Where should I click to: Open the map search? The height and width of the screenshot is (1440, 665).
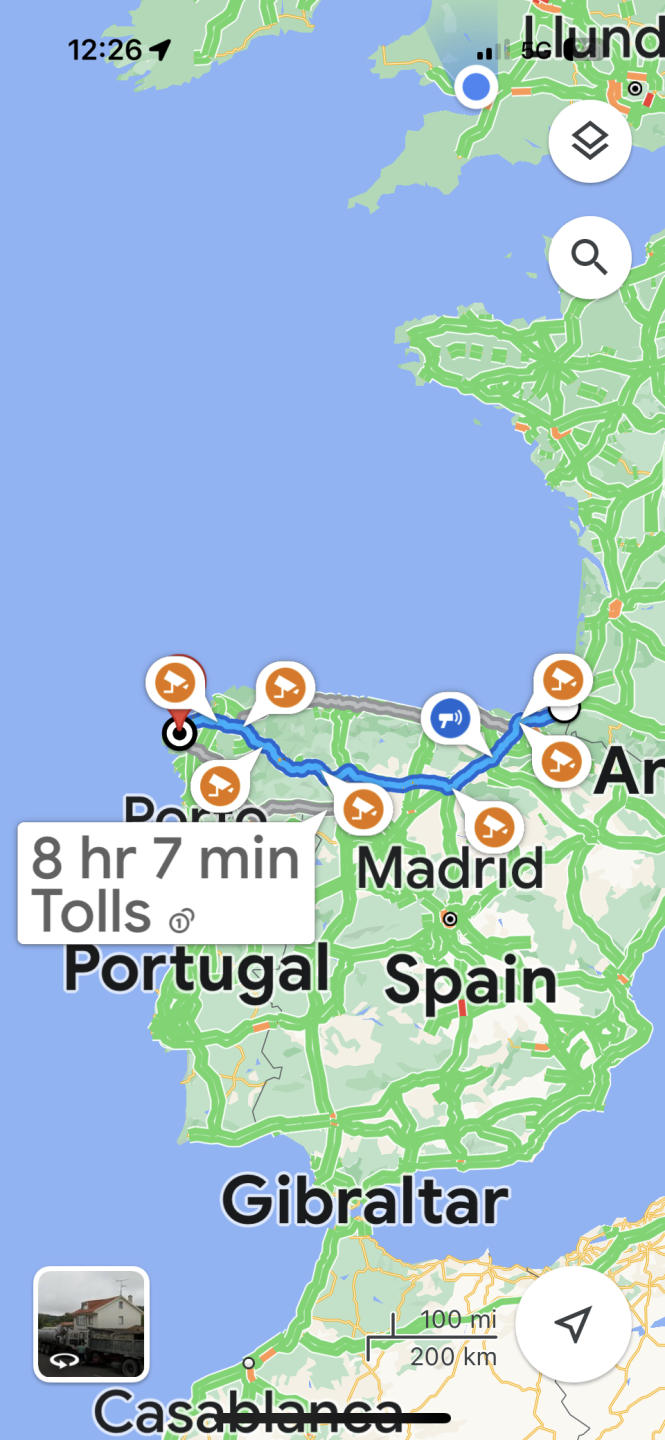click(x=590, y=258)
